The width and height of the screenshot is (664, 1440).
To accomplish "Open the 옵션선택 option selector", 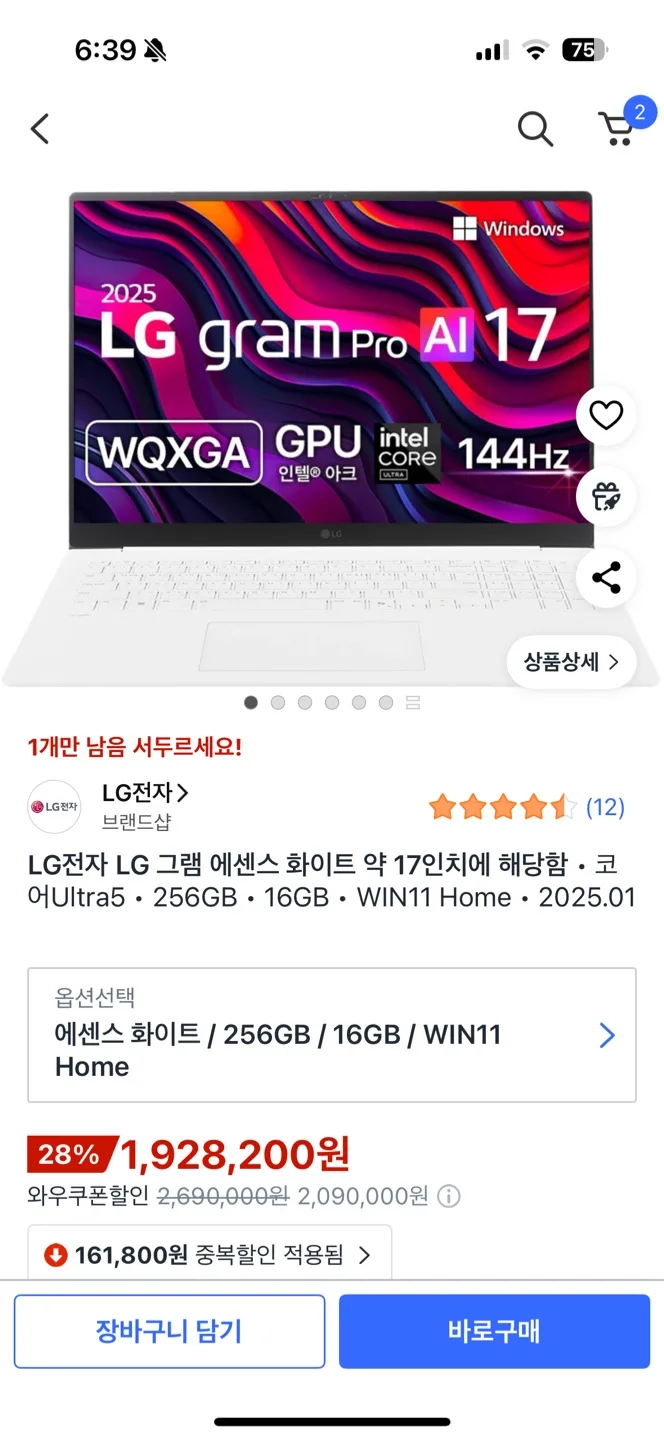I will click(332, 1035).
